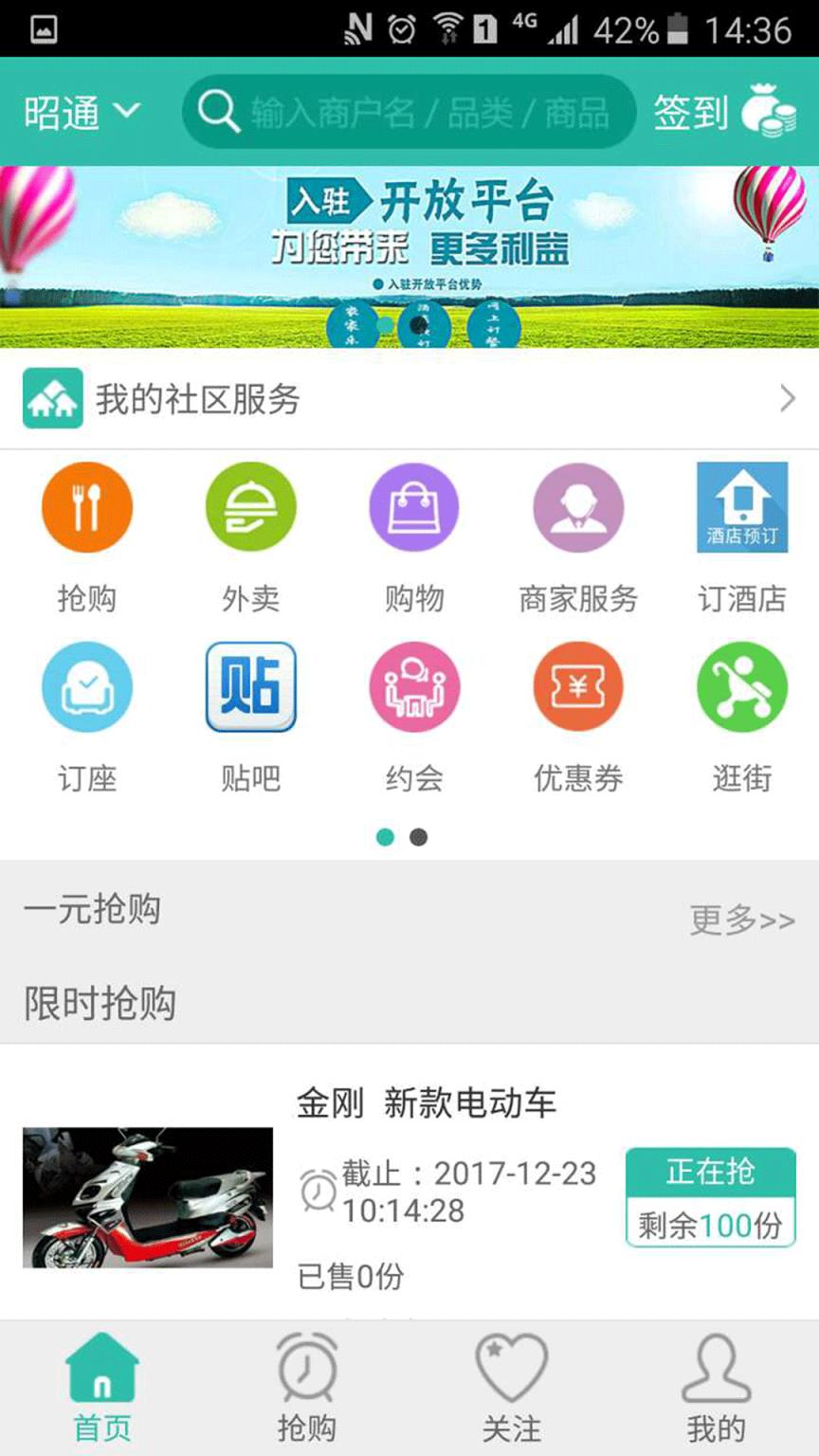
Task: Select the 订座 seat reservation icon
Action: (x=86, y=688)
